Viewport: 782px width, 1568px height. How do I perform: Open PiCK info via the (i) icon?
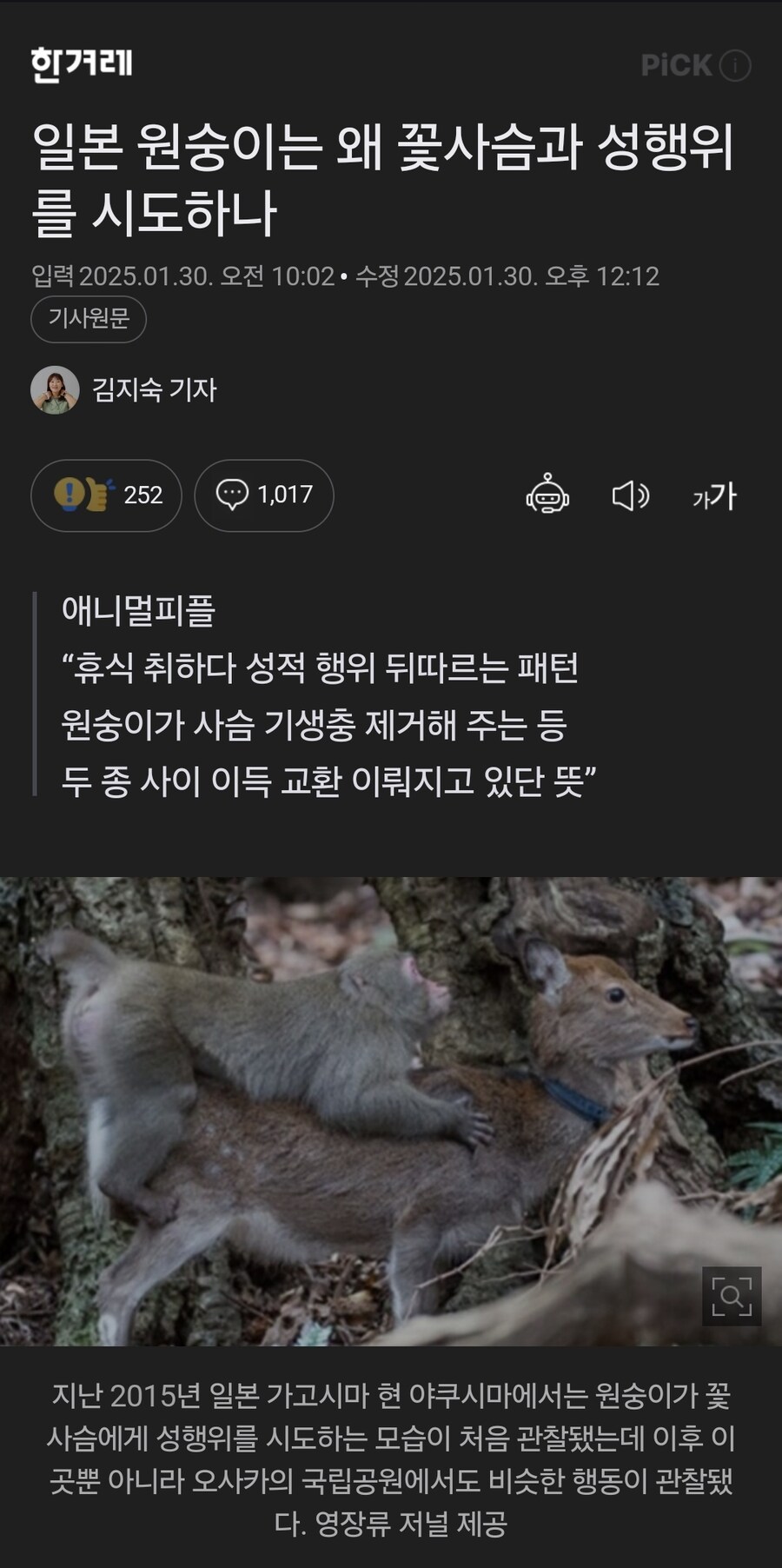735,67
